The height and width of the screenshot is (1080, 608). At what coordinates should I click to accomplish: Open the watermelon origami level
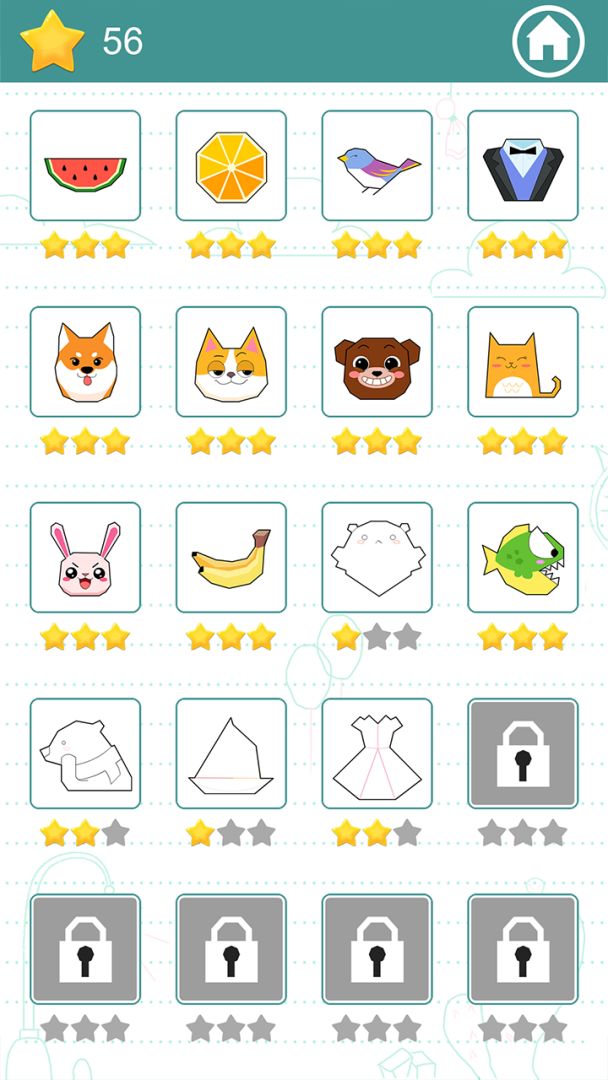[x=85, y=165]
